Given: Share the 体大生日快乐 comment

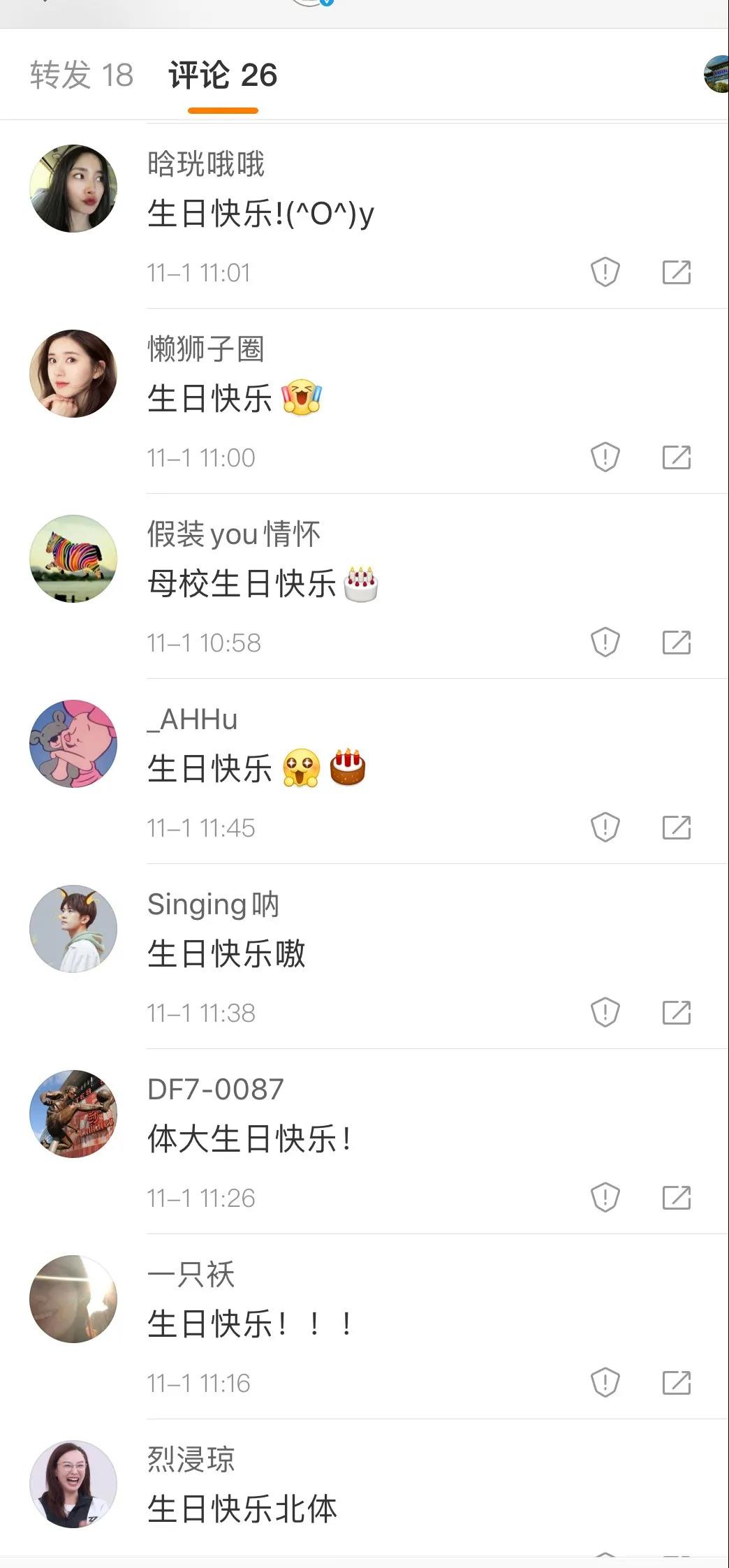Looking at the screenshot, I should coord(676,1197).
